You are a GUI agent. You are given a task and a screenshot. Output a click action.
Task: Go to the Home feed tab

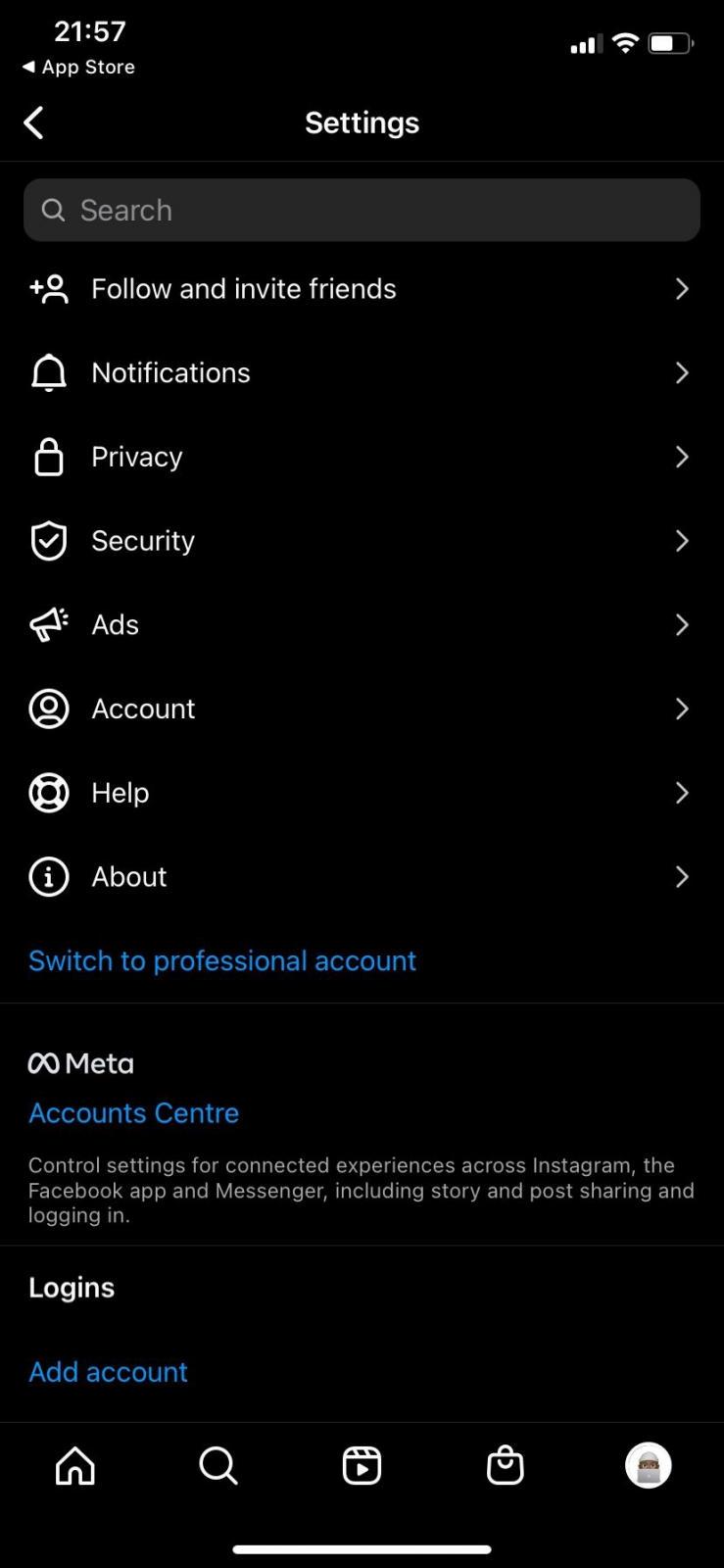coord(75,1466)
